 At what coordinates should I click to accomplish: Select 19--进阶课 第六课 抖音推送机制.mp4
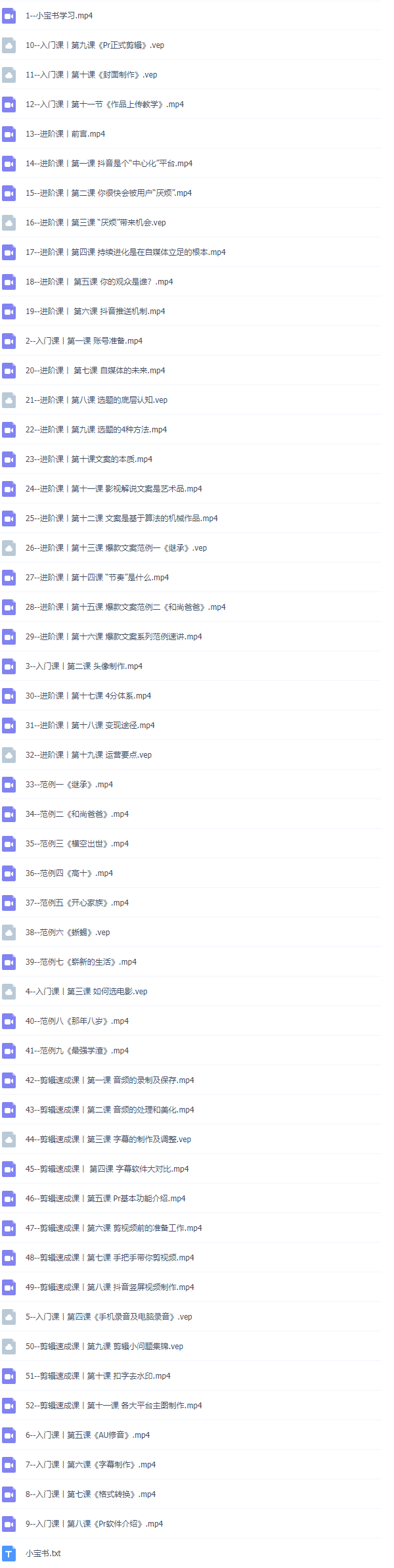point(95,311)
